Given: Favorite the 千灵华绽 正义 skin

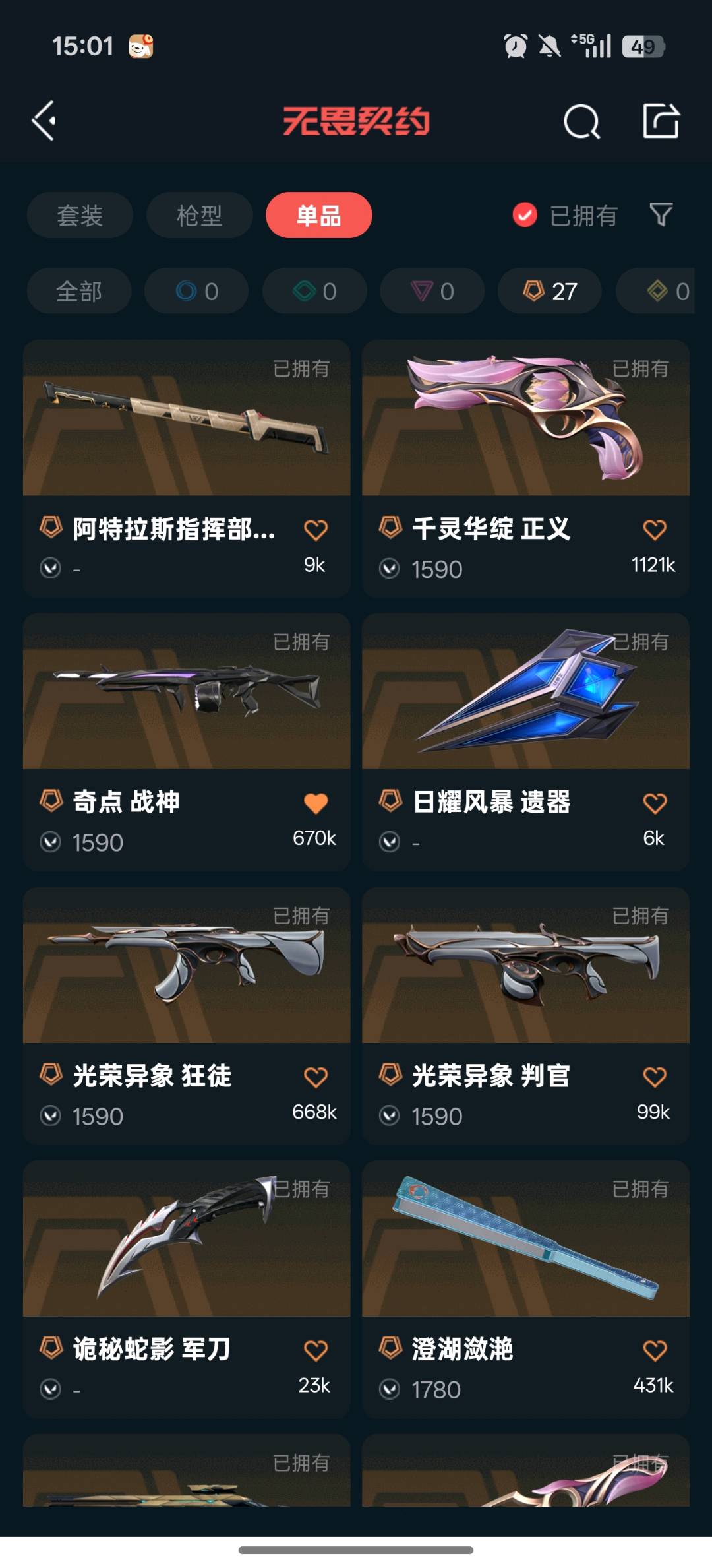Looking at the screenshot, I should (x=655, y=530).
